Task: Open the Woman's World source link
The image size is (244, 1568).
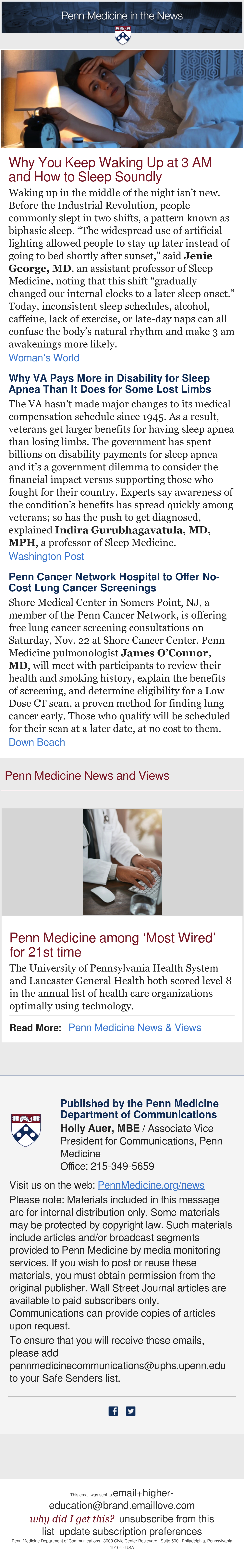Action: tap(44, 358)
